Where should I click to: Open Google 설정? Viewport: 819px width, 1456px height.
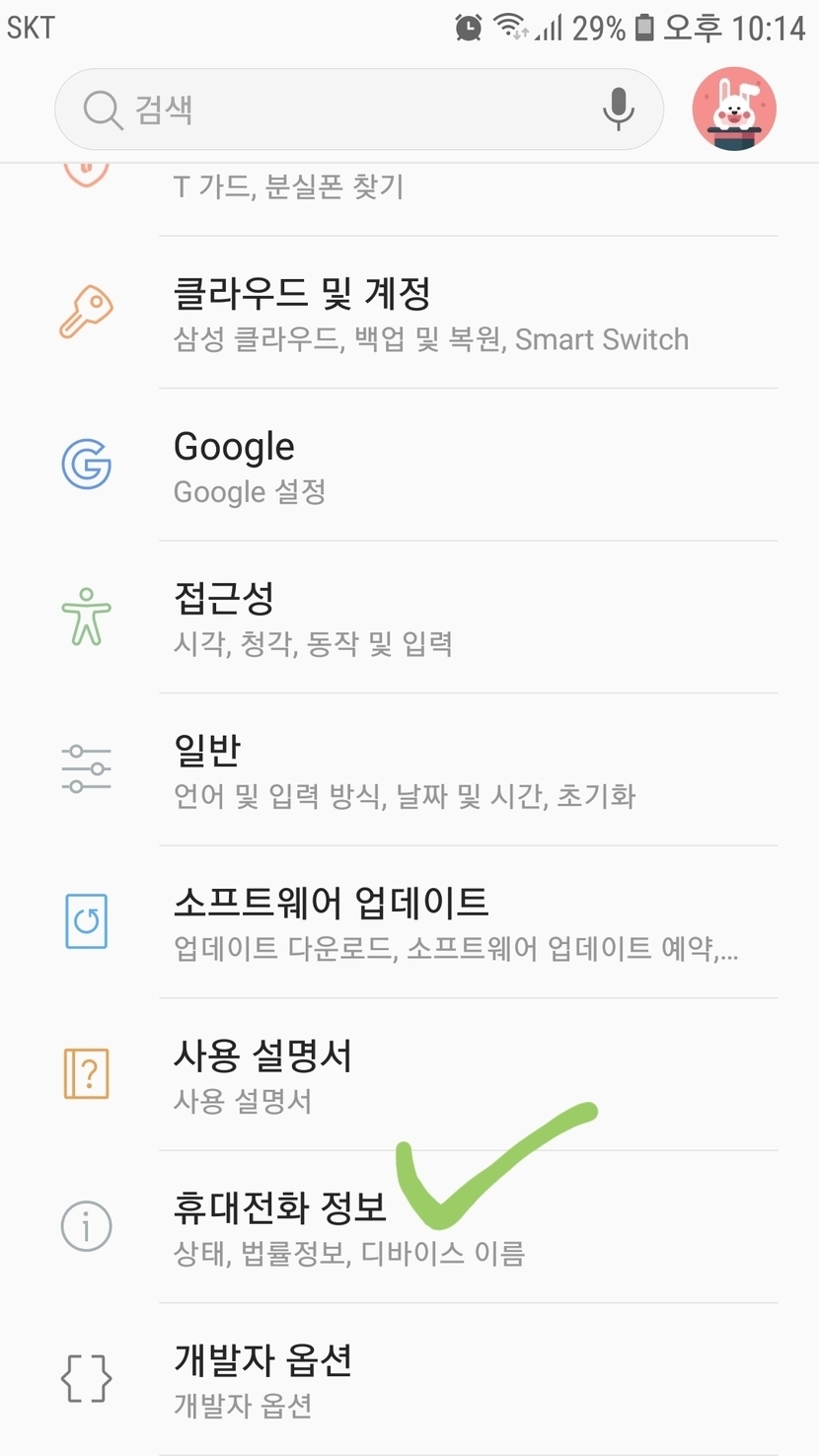[430, 466]
